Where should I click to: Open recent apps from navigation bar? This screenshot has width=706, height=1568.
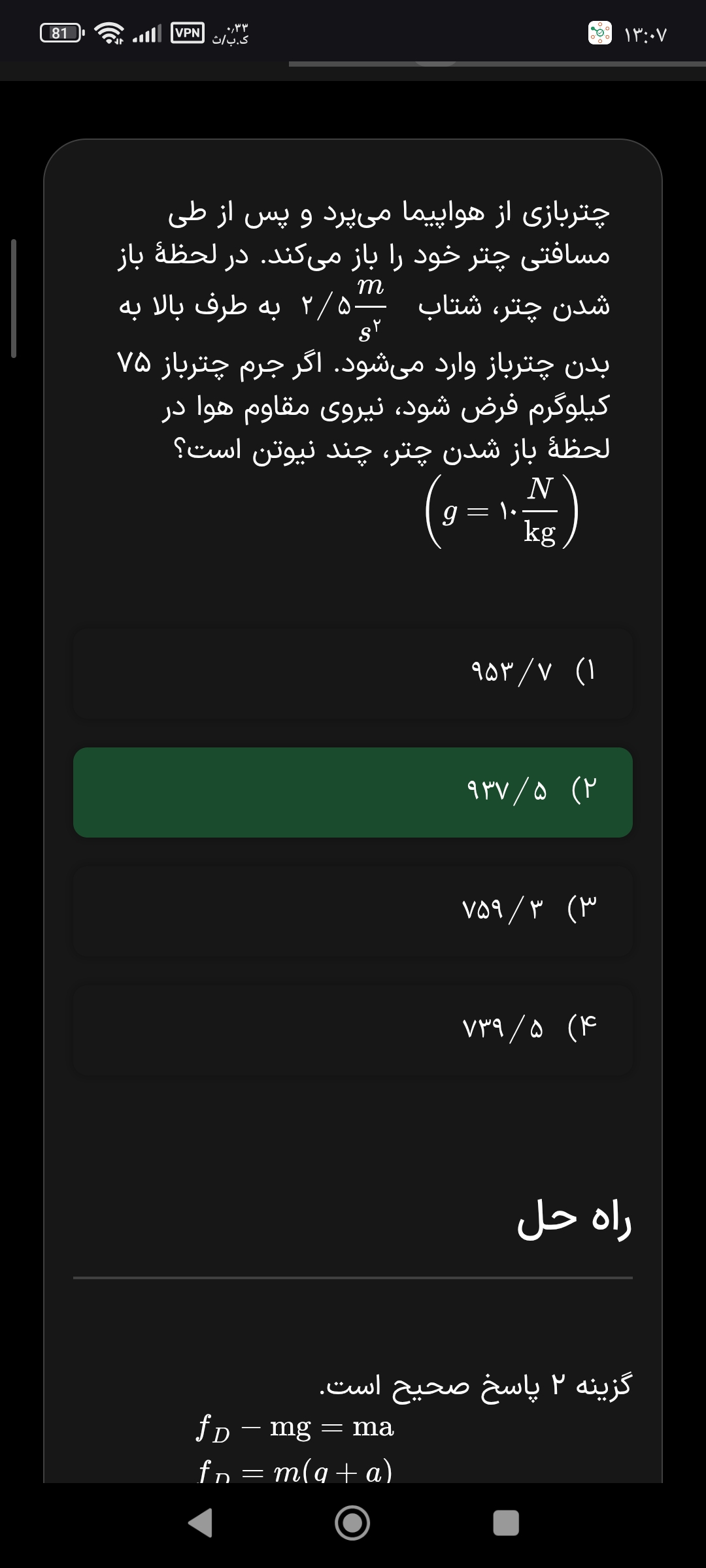tap(506, 1522)
